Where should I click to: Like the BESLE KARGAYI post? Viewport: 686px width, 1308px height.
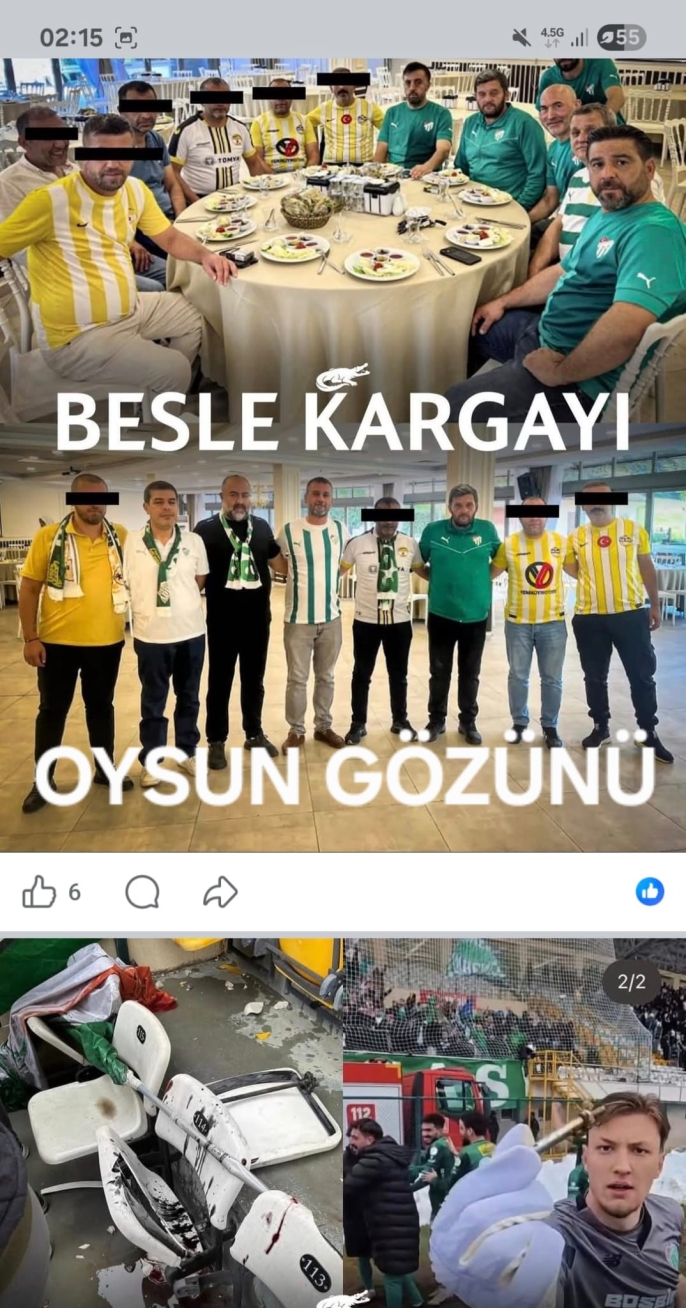[39, 891]
